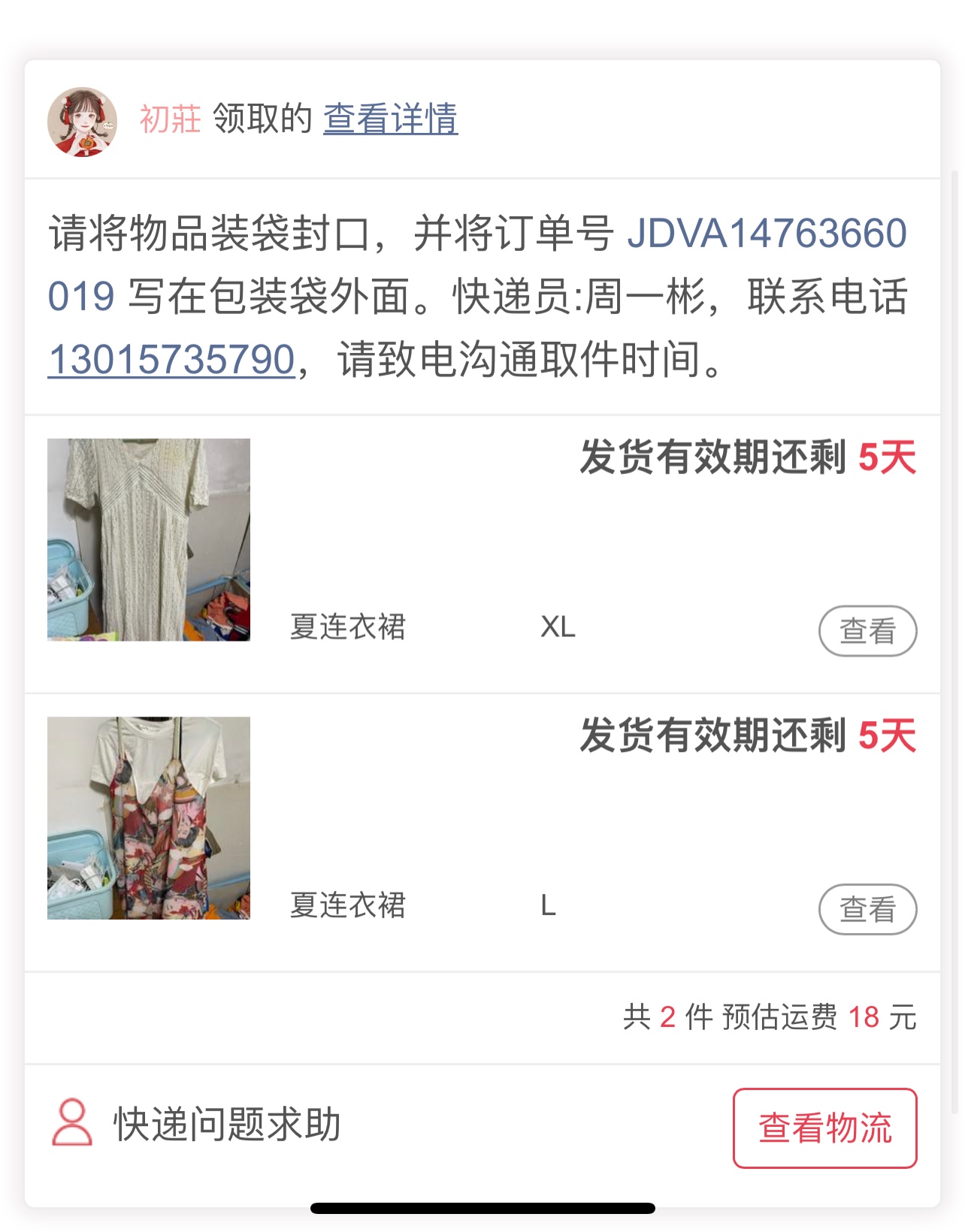Open 初莊's profile avatar

[x=83, y=122]
